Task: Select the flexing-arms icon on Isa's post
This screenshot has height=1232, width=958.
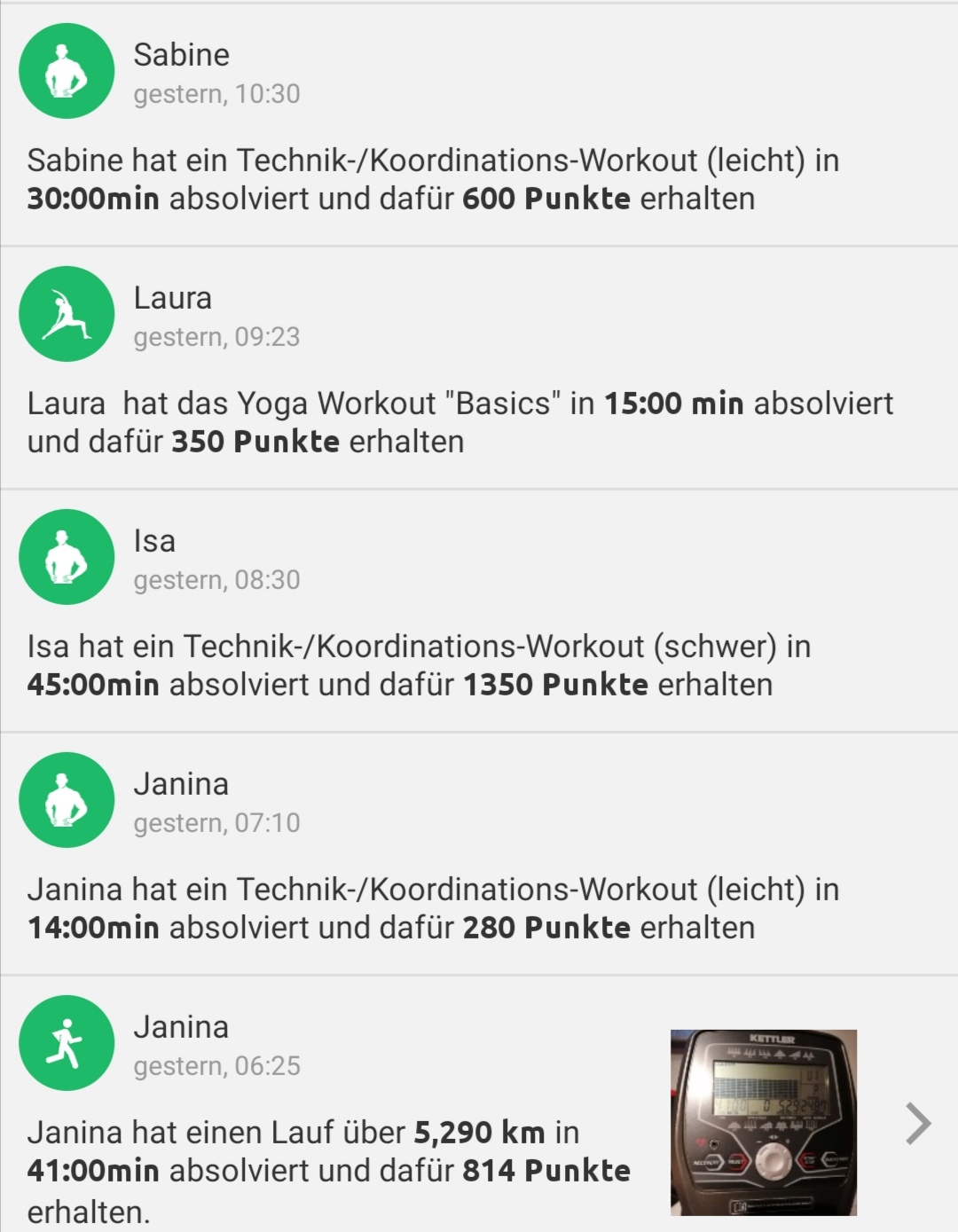Action: click(x=66, y=557)
